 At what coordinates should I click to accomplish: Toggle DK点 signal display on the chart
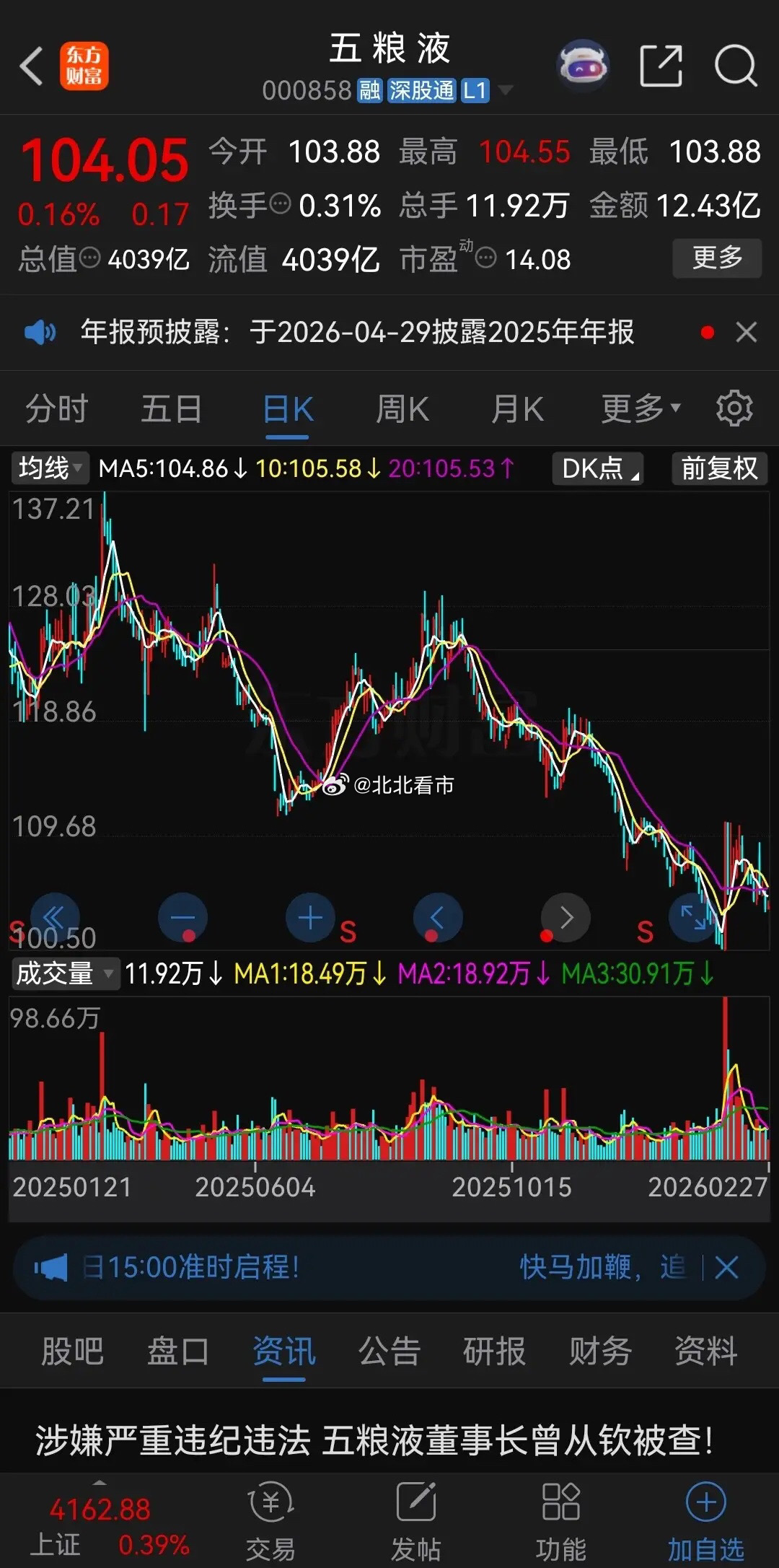[597, 469]
